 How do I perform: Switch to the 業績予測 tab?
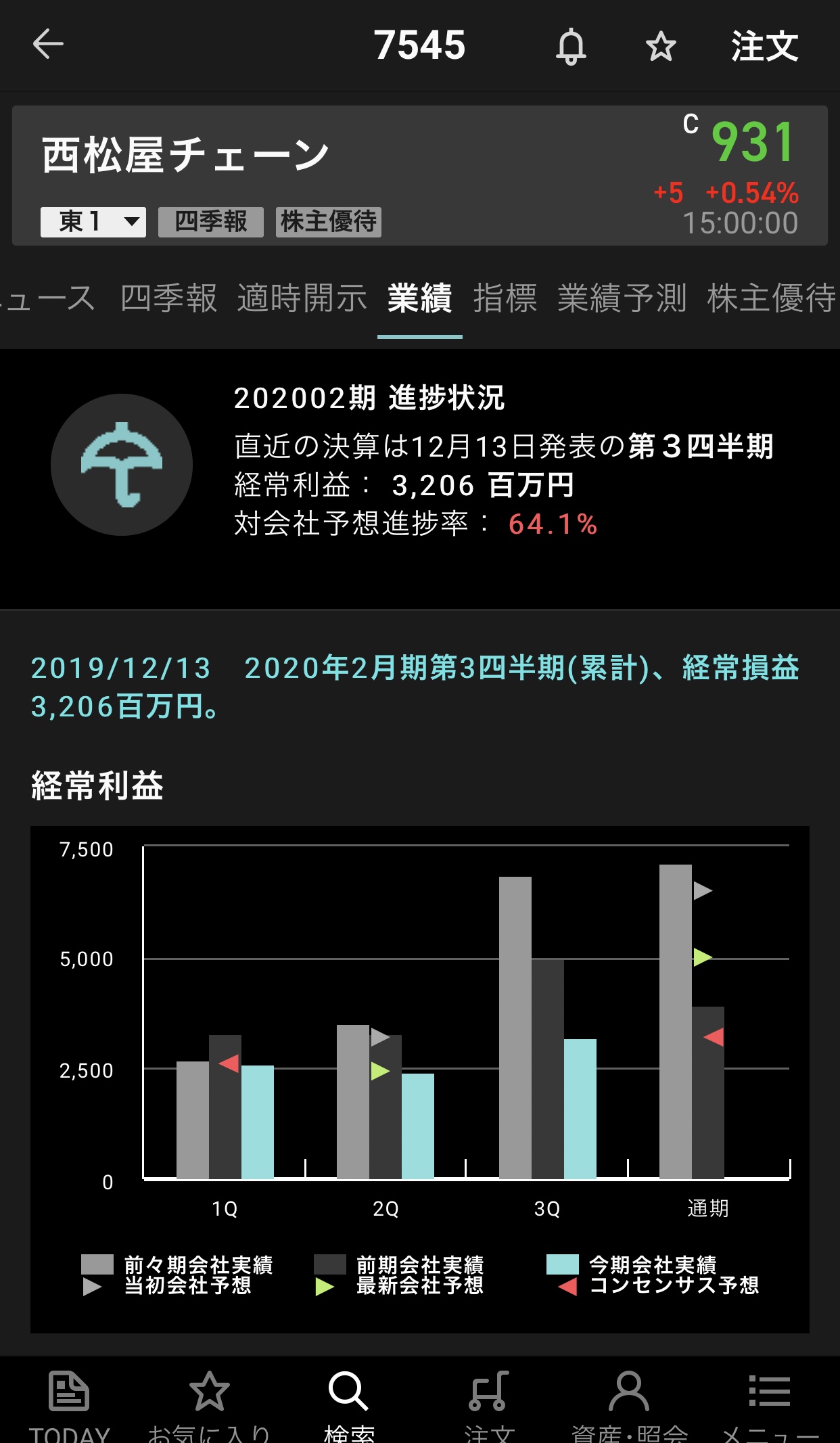click(622, 298)
